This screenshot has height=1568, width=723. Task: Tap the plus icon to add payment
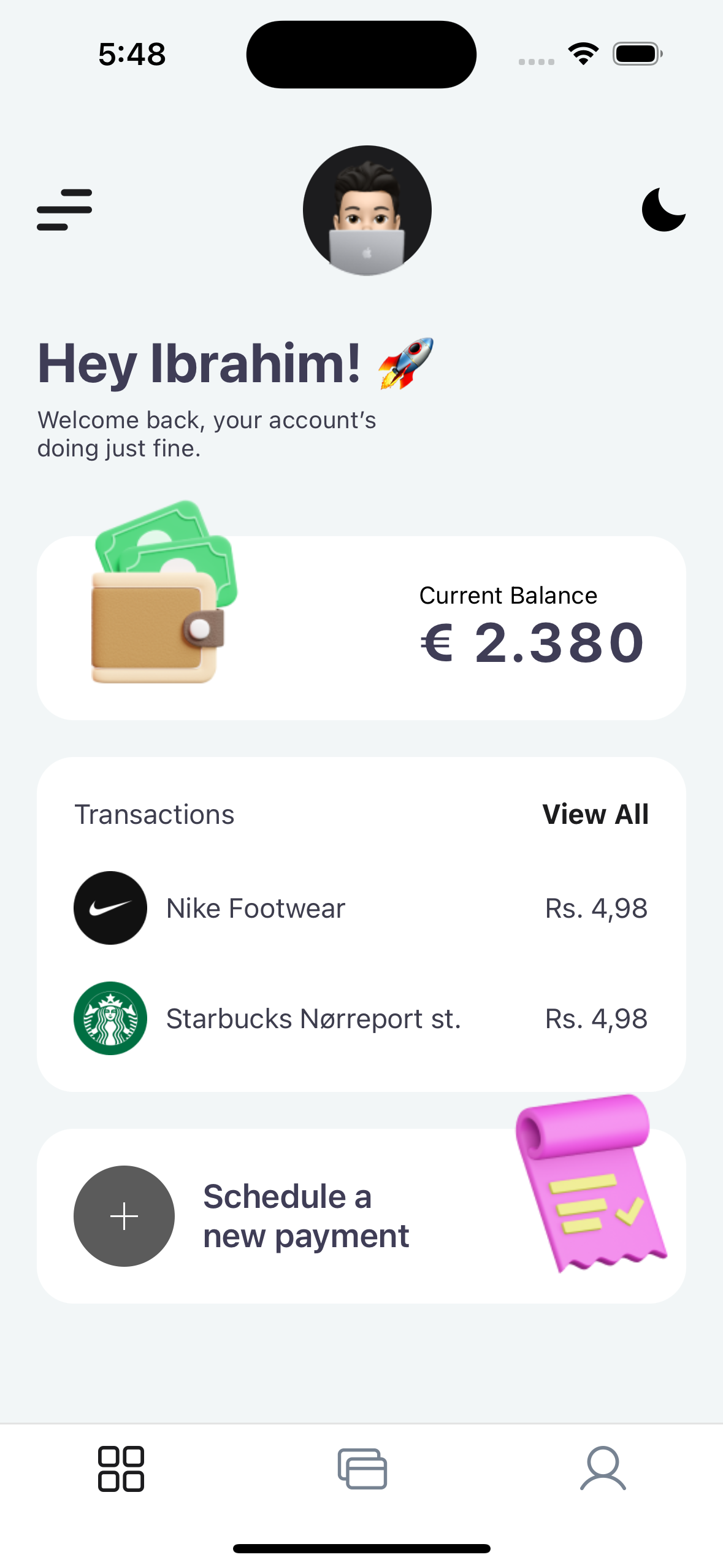click(x=123, y=1215)
